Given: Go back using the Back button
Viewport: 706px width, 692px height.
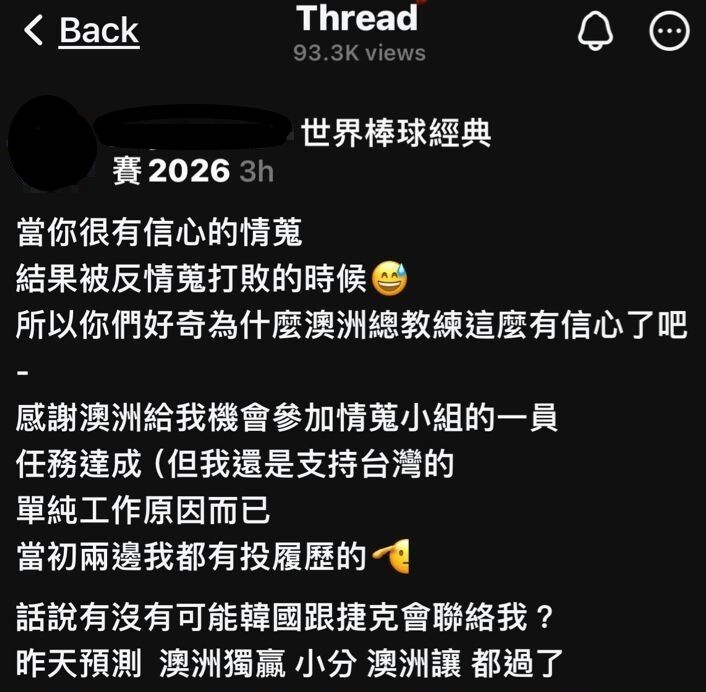Looking at the screenshot, I should 82,31.
